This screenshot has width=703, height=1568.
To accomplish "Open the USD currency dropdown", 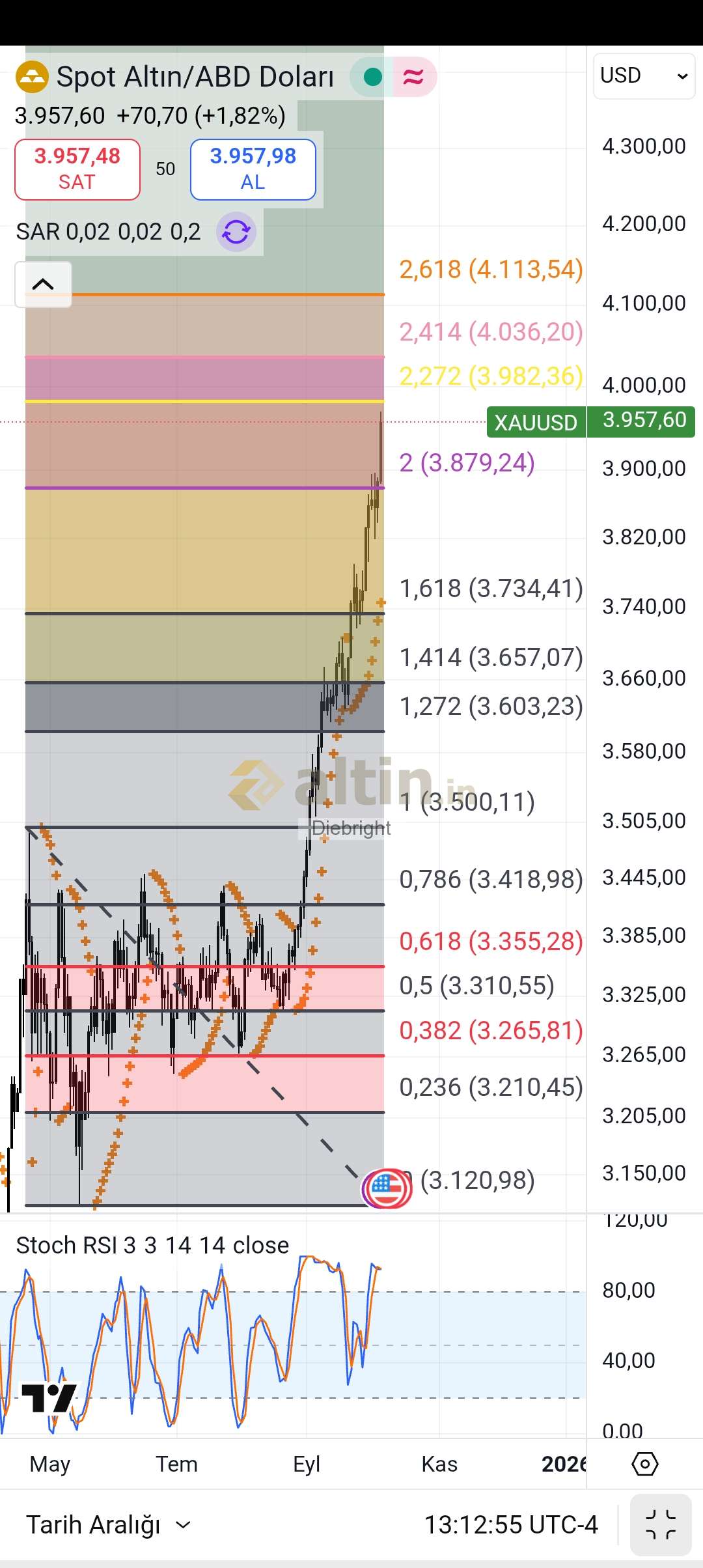I will pyautogui.click(x=643, y=76).
